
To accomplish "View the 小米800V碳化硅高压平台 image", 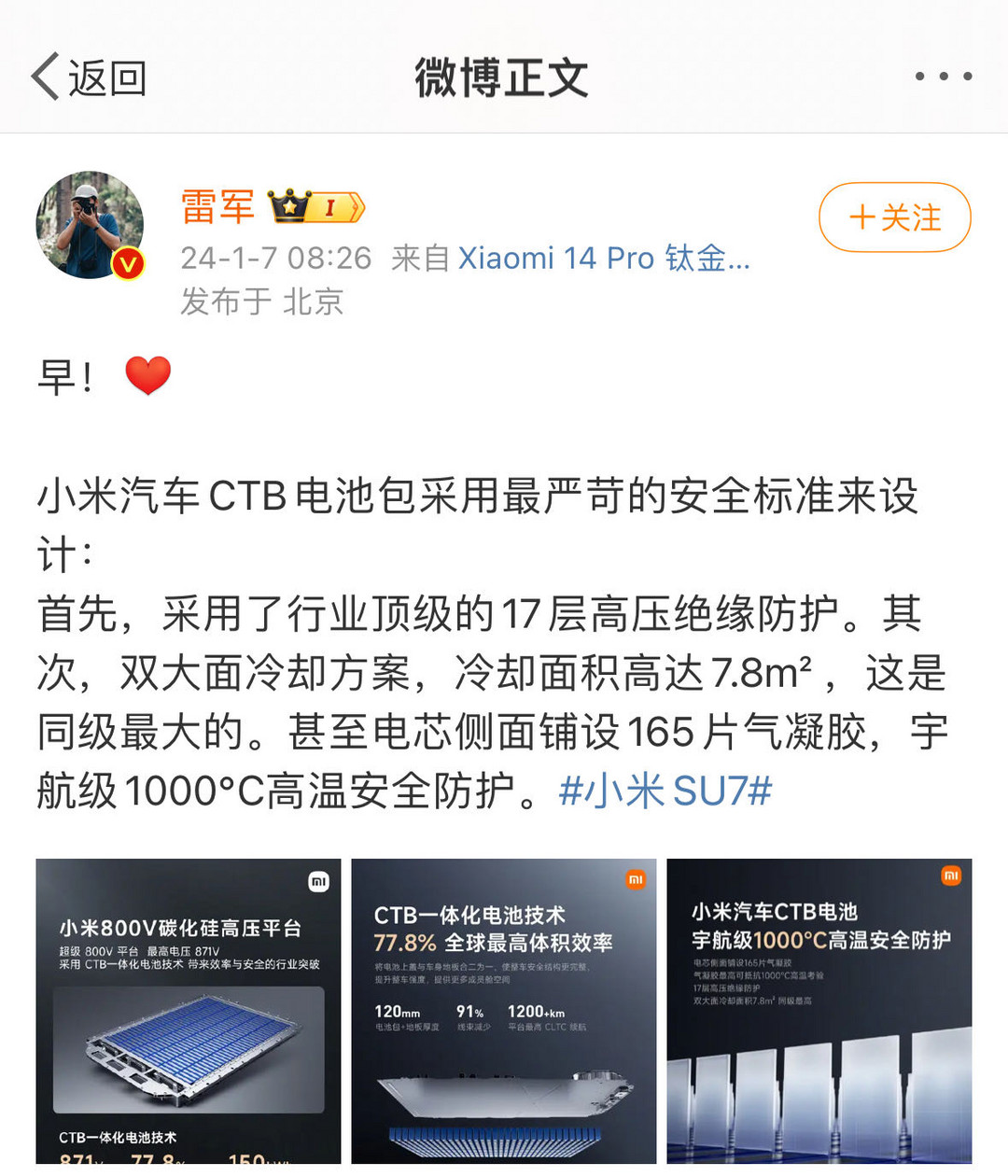I will point(189,1011).
